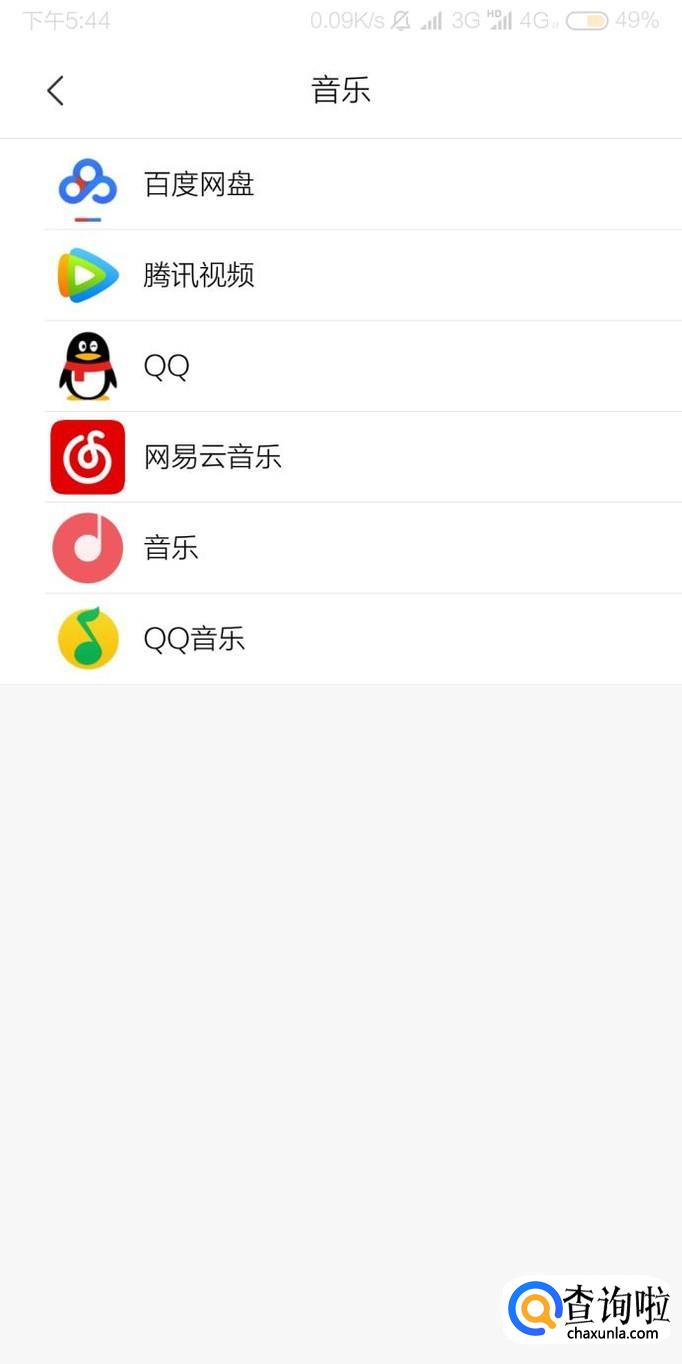682x1364 pixels.
Task: Go back using the arrow icon
Action: point(55,91)
